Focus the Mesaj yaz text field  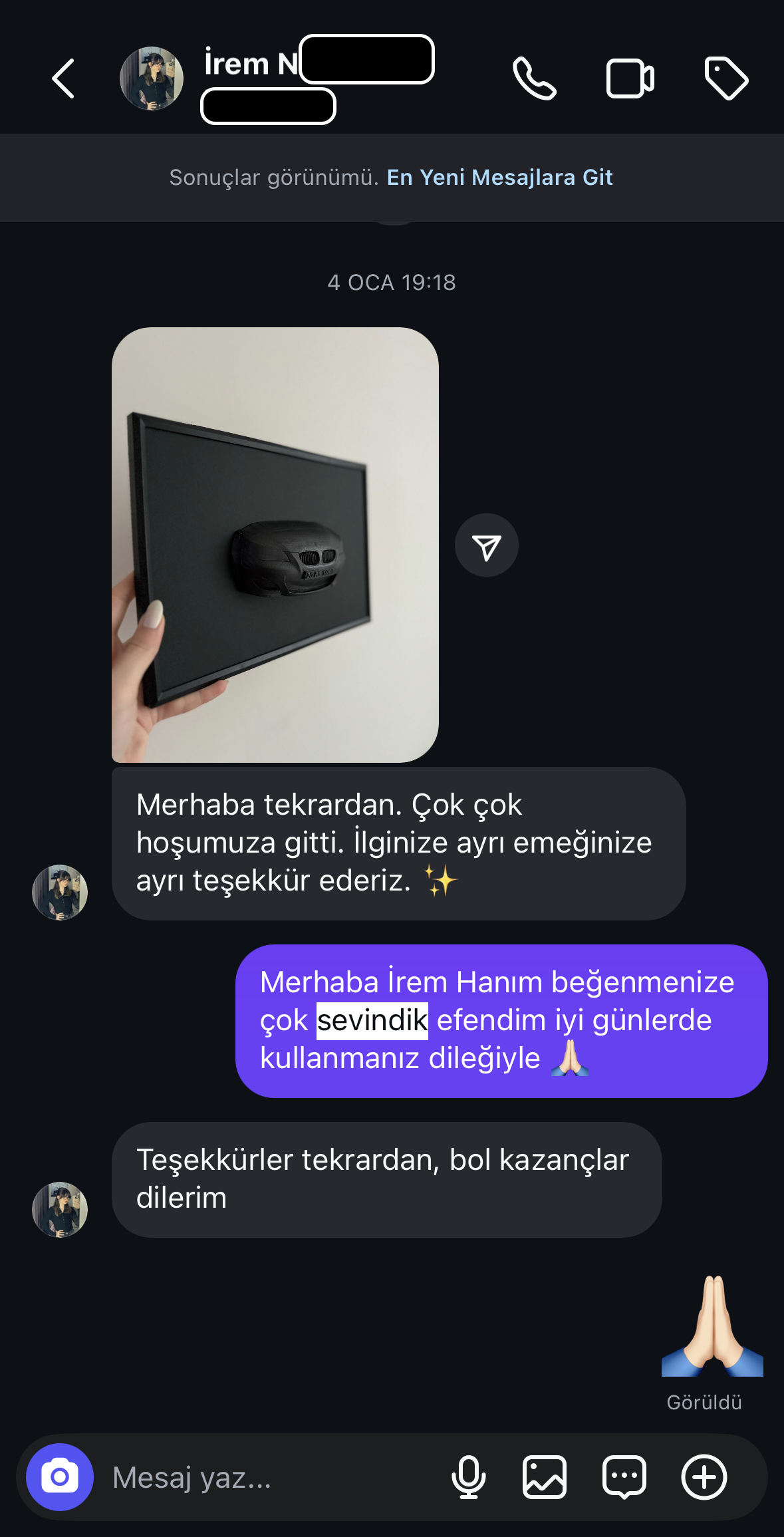click(x=266, y=1477)
